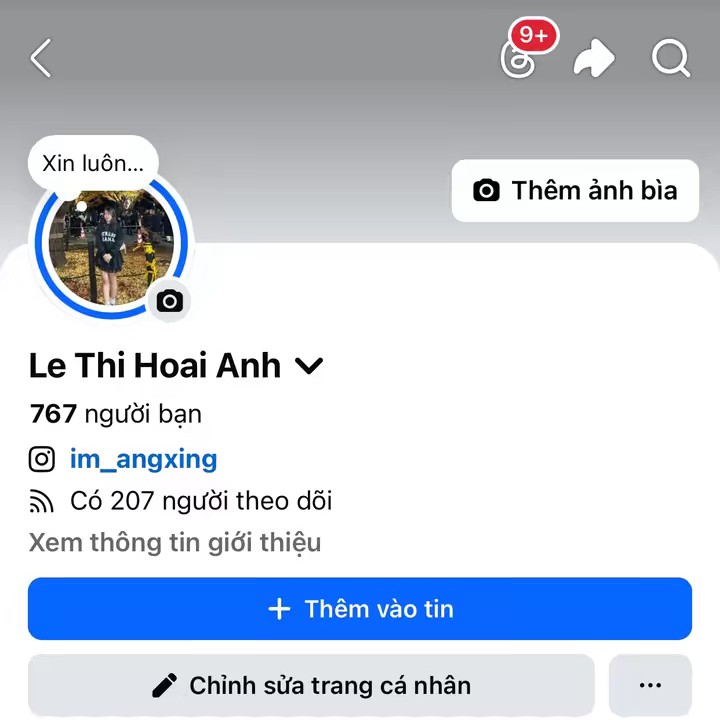The image size is (720, 720).
Task: Open search on the profile
Action: 671,59
